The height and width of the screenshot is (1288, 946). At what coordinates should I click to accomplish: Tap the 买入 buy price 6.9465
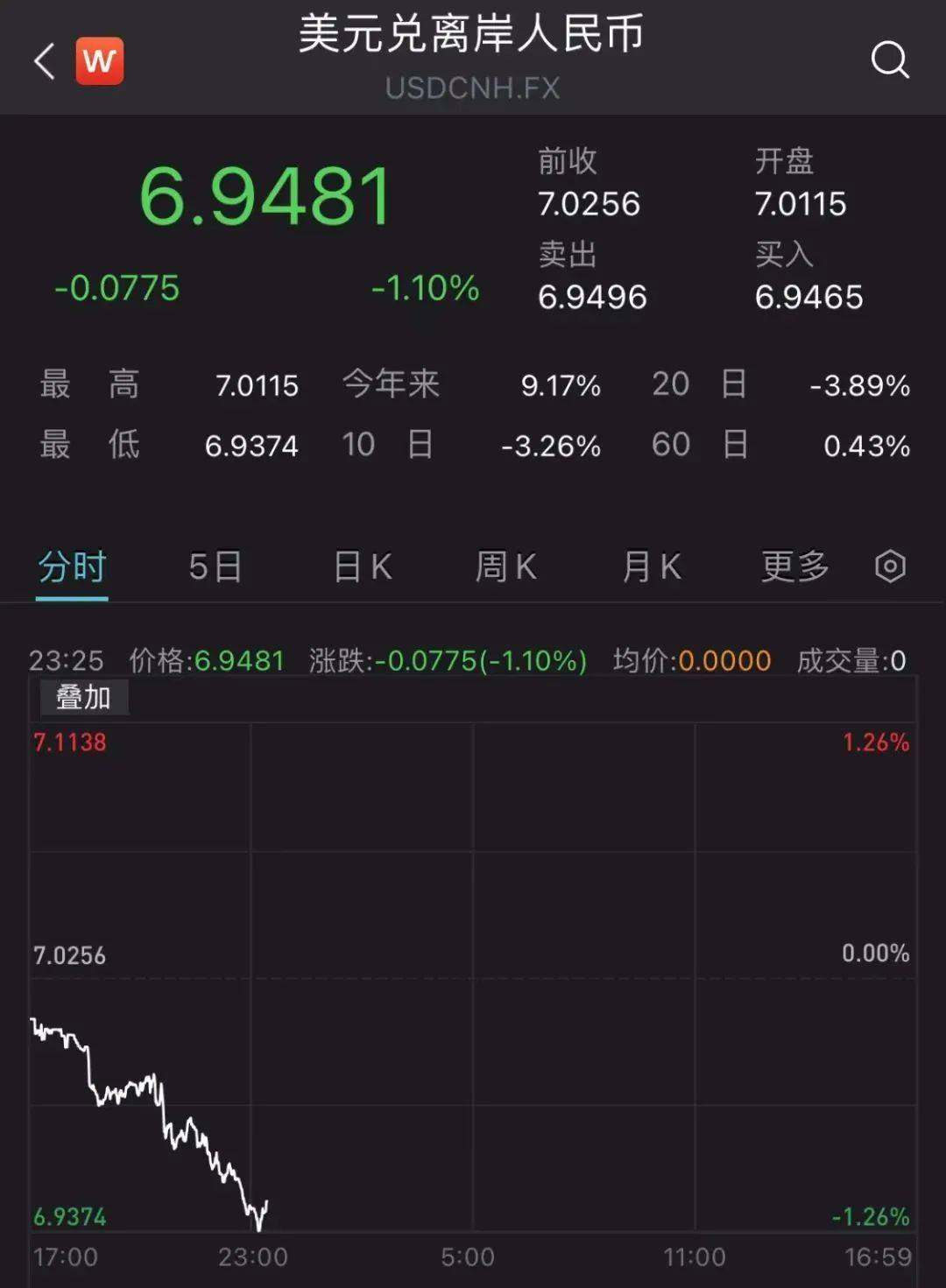click(x=809, y=297)
